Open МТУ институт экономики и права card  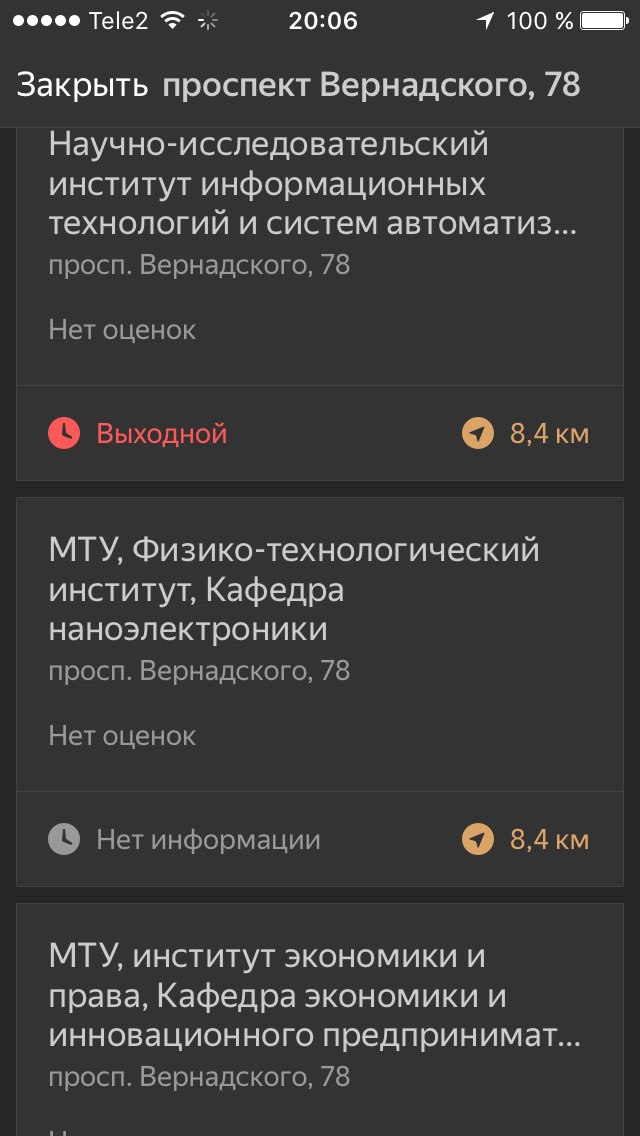pos(320,1019)
